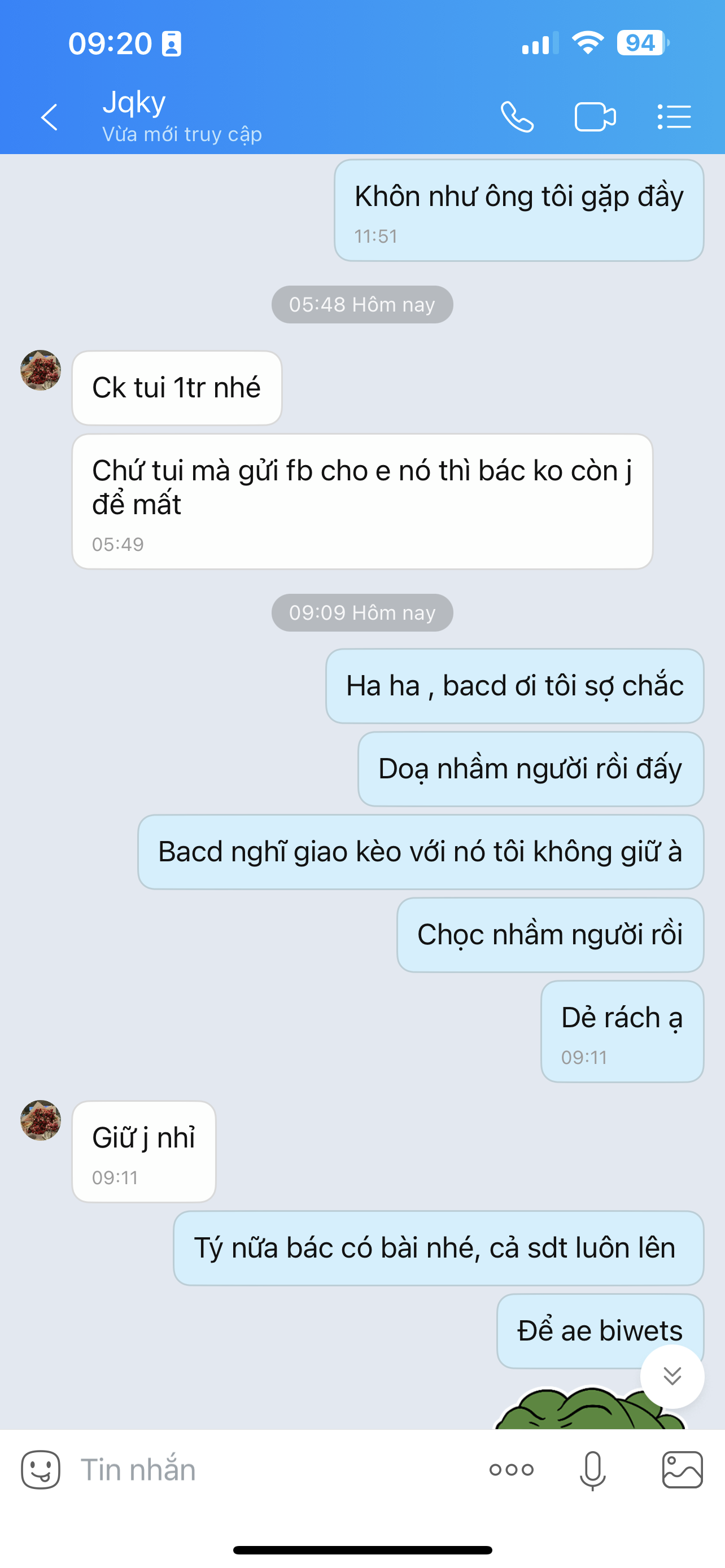Go back to the chat list
The width and height of the screenshot is (725, 1568).
pos(49,117)
